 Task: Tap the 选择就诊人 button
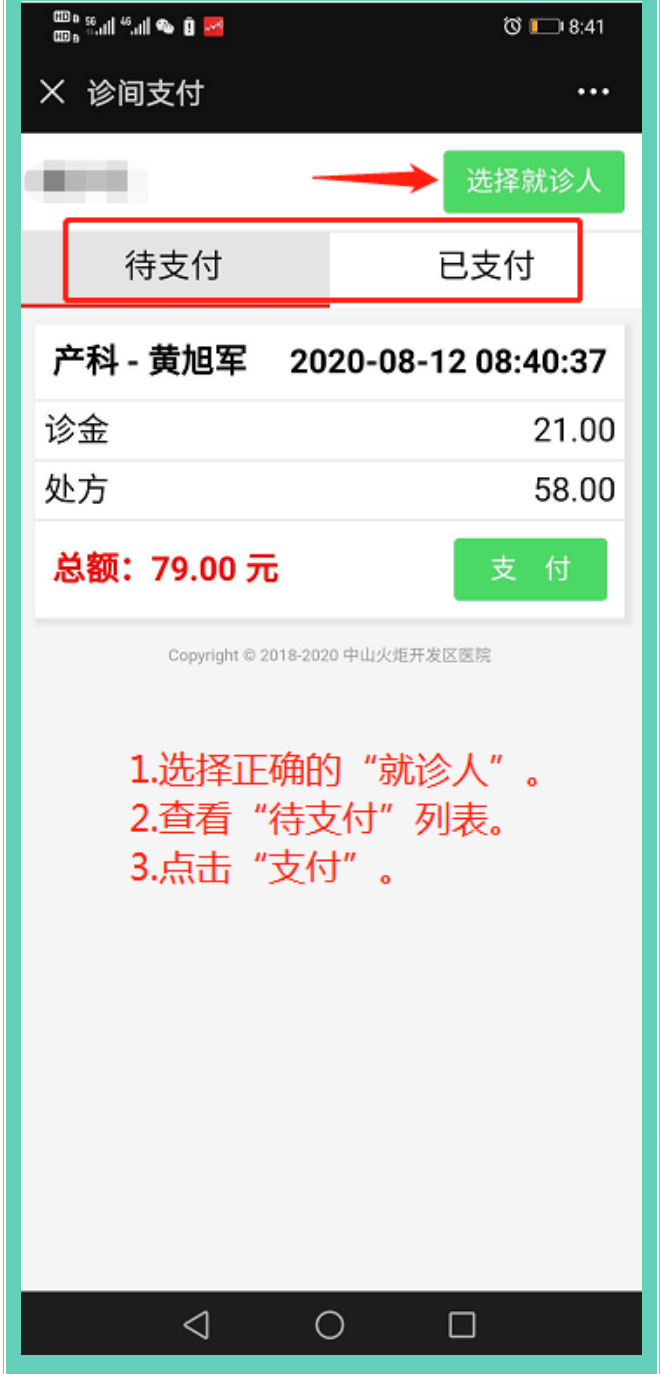point(533,181)
